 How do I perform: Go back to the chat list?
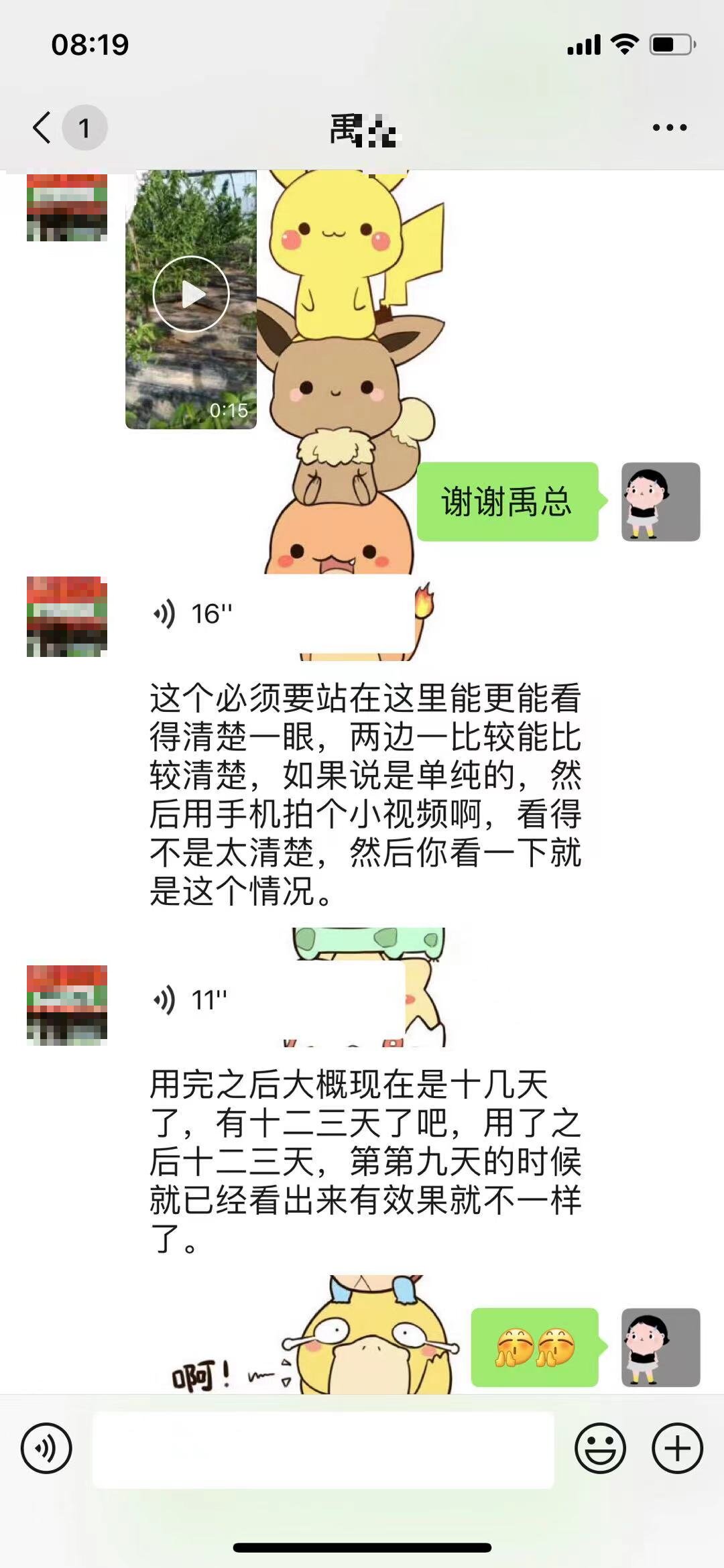[x=42, y=127]
